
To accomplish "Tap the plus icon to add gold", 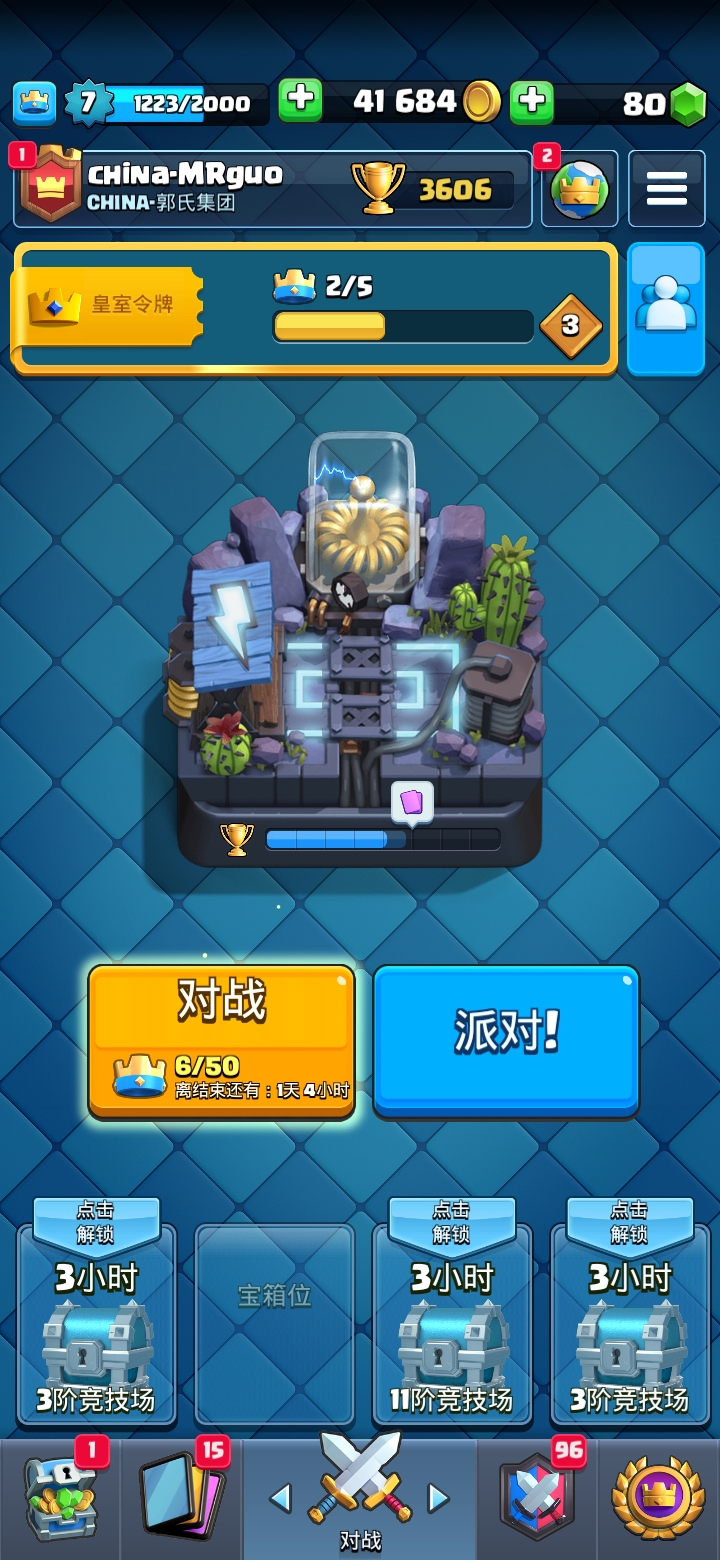I will point(300,101).
